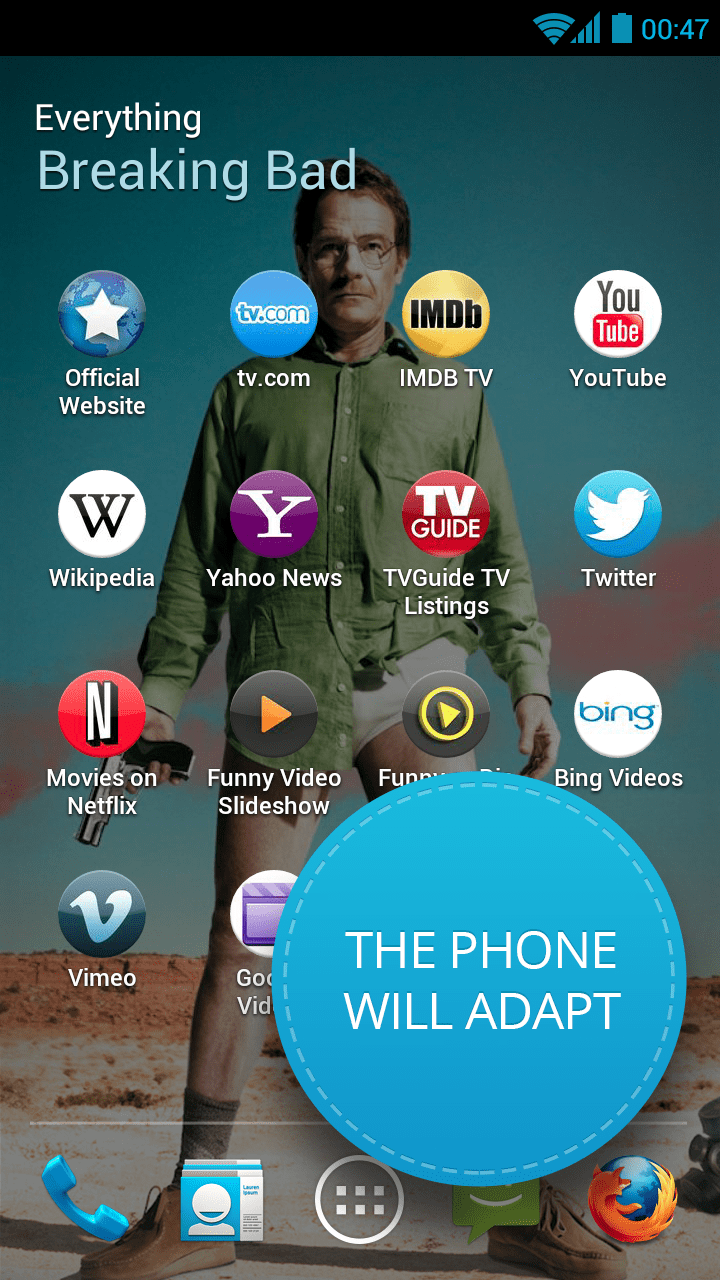
Task: Open Movies on Netflix
Action: point(102,714)
